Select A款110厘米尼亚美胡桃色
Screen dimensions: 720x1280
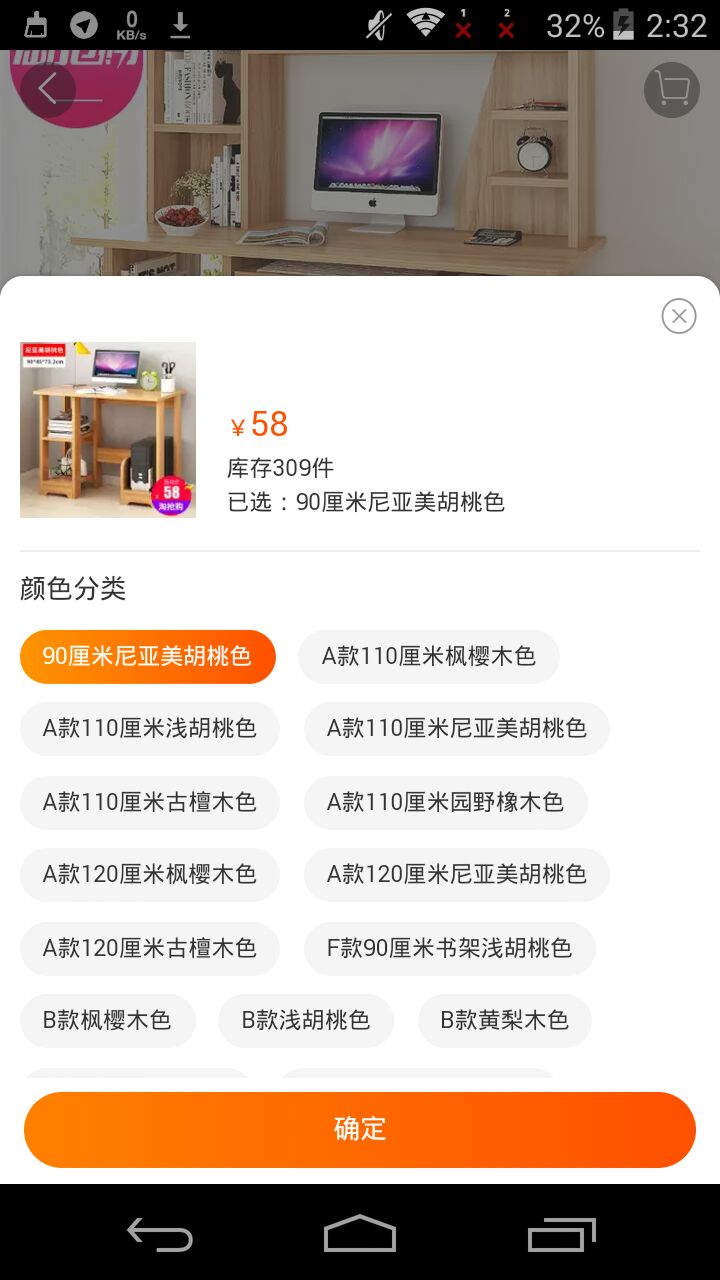click(456, 728)
